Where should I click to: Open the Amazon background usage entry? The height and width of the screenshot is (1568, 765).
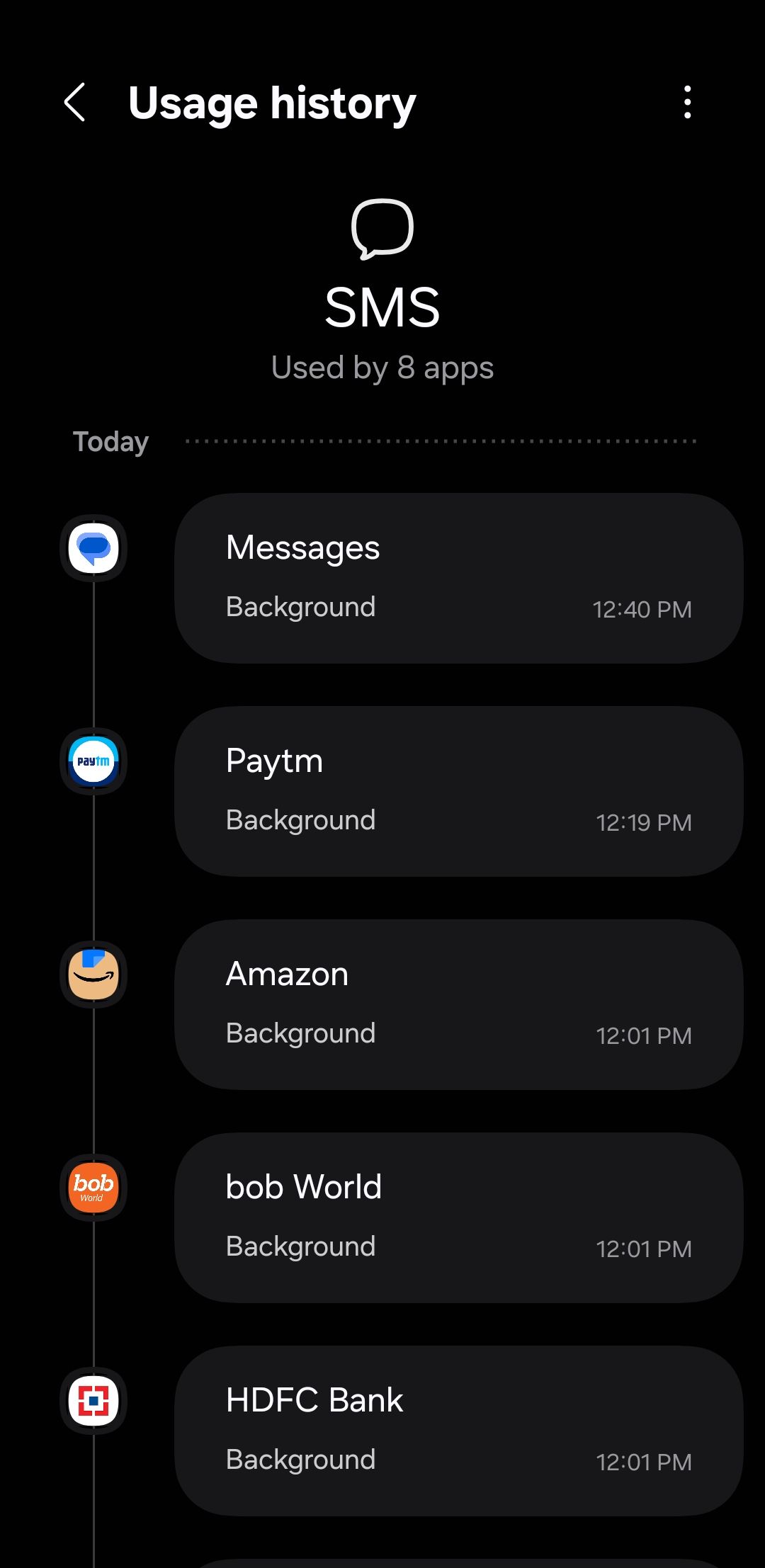[459, 1002]
